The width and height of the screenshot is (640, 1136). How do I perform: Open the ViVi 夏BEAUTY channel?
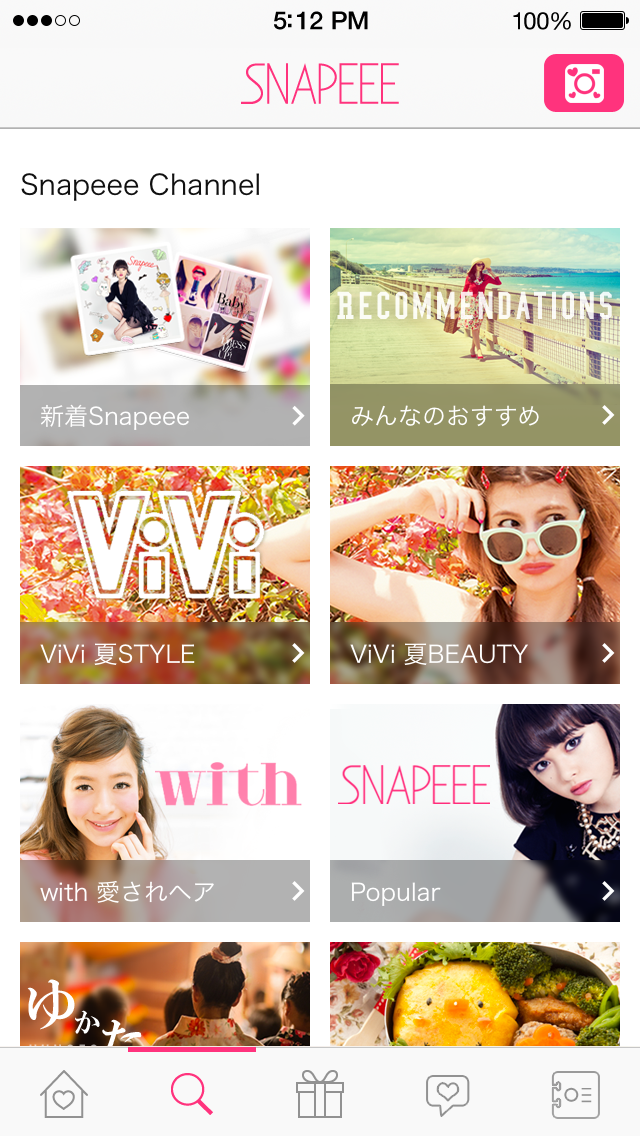click(475, 575)
